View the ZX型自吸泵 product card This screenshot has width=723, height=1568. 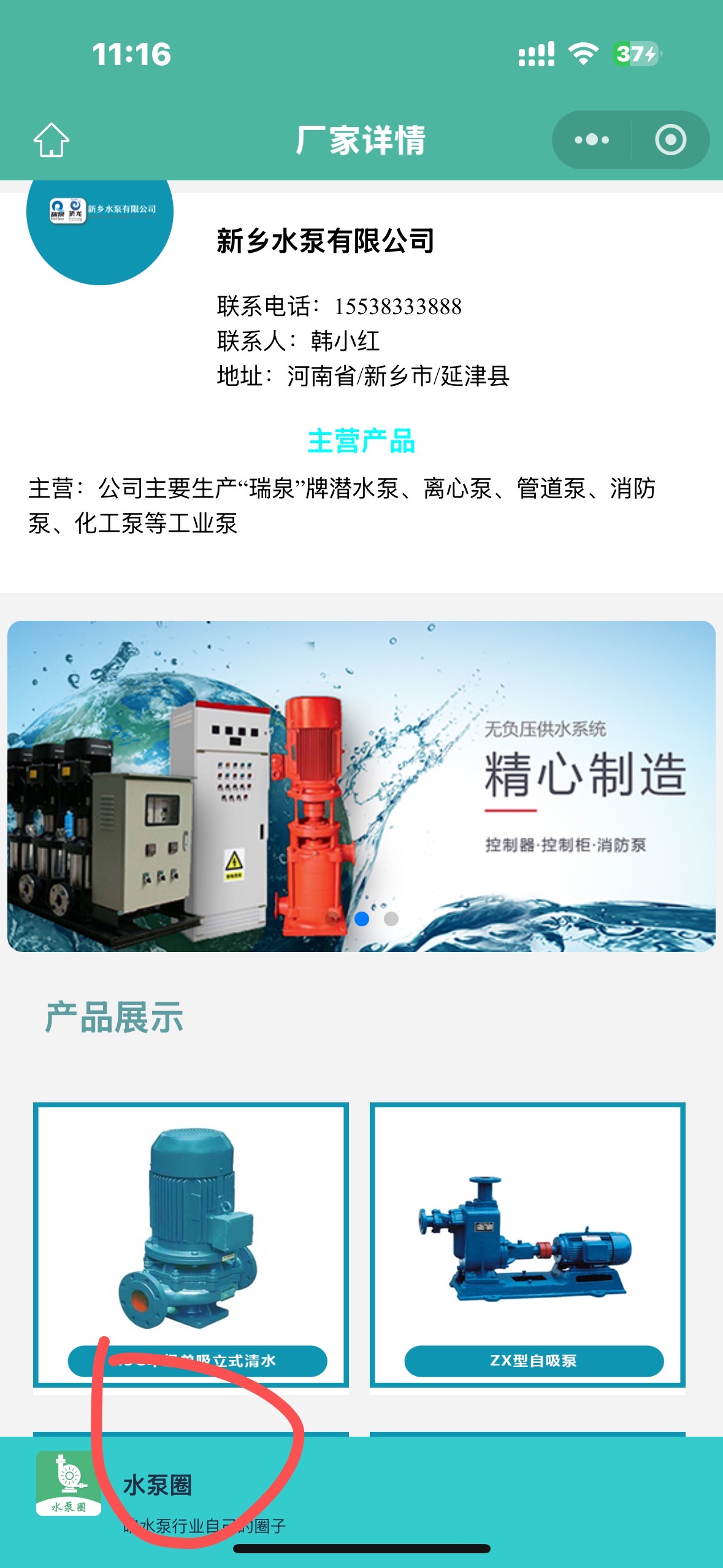527,1243
